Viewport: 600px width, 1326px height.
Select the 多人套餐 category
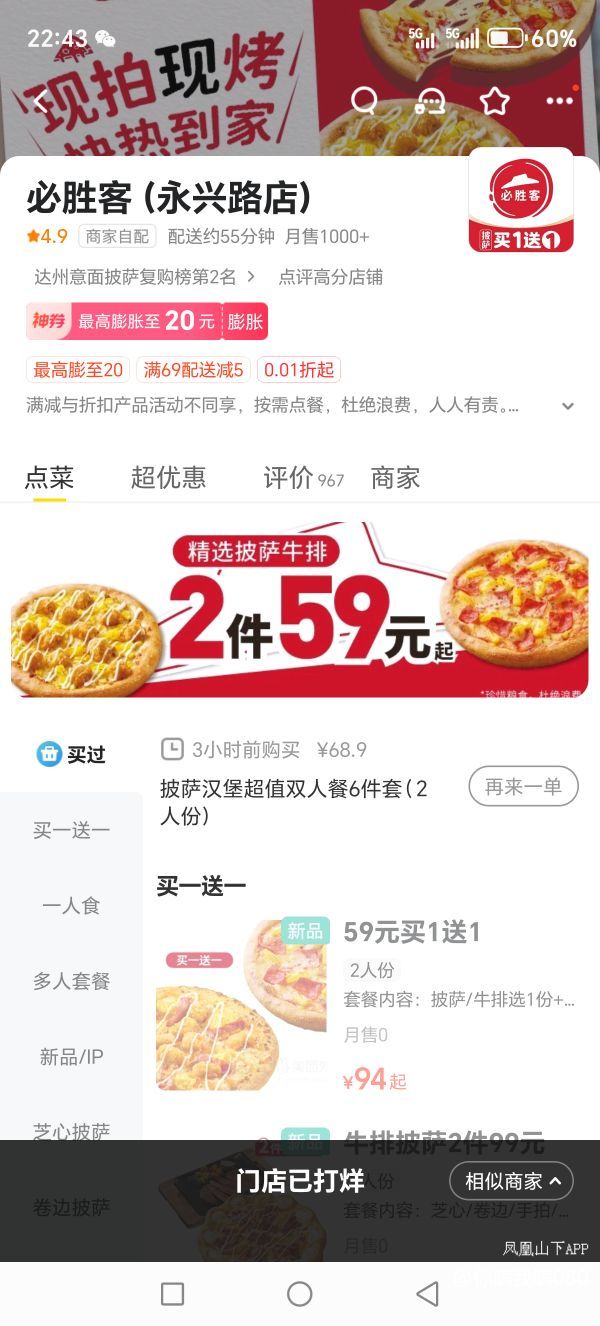pyautogui.click(x=71, y=981)
